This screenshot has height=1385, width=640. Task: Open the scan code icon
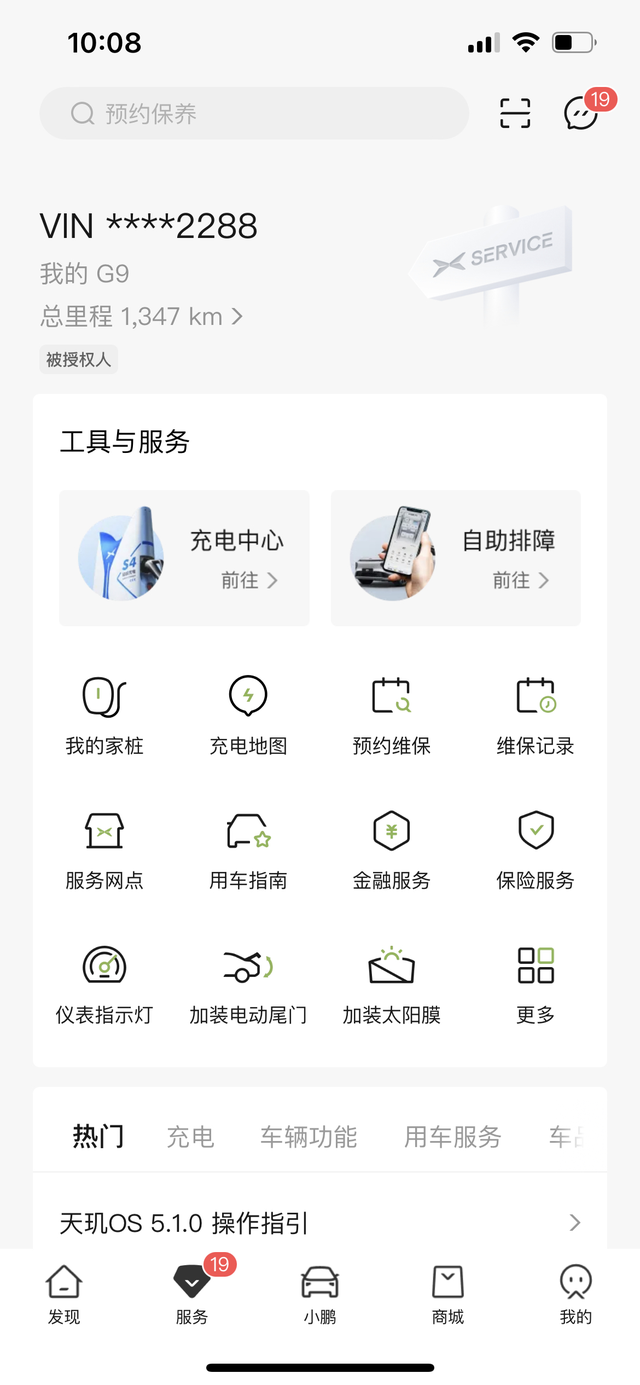515,114
